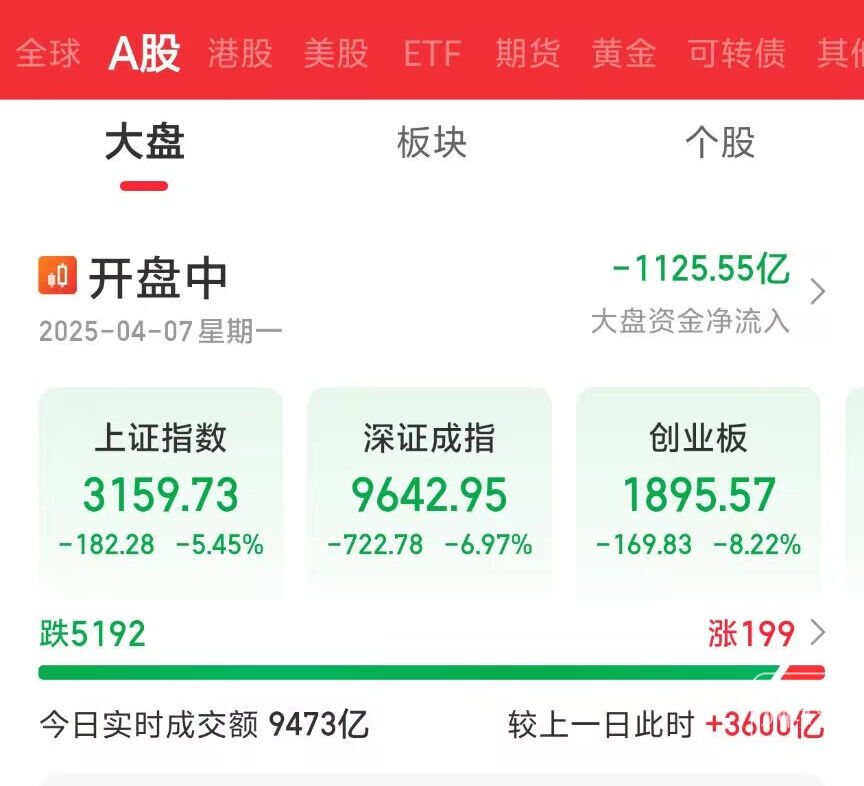The height and width of the screenshot is (786, 864).
Task: Open the 创业板 index card
Action: (x=698, y=490)
